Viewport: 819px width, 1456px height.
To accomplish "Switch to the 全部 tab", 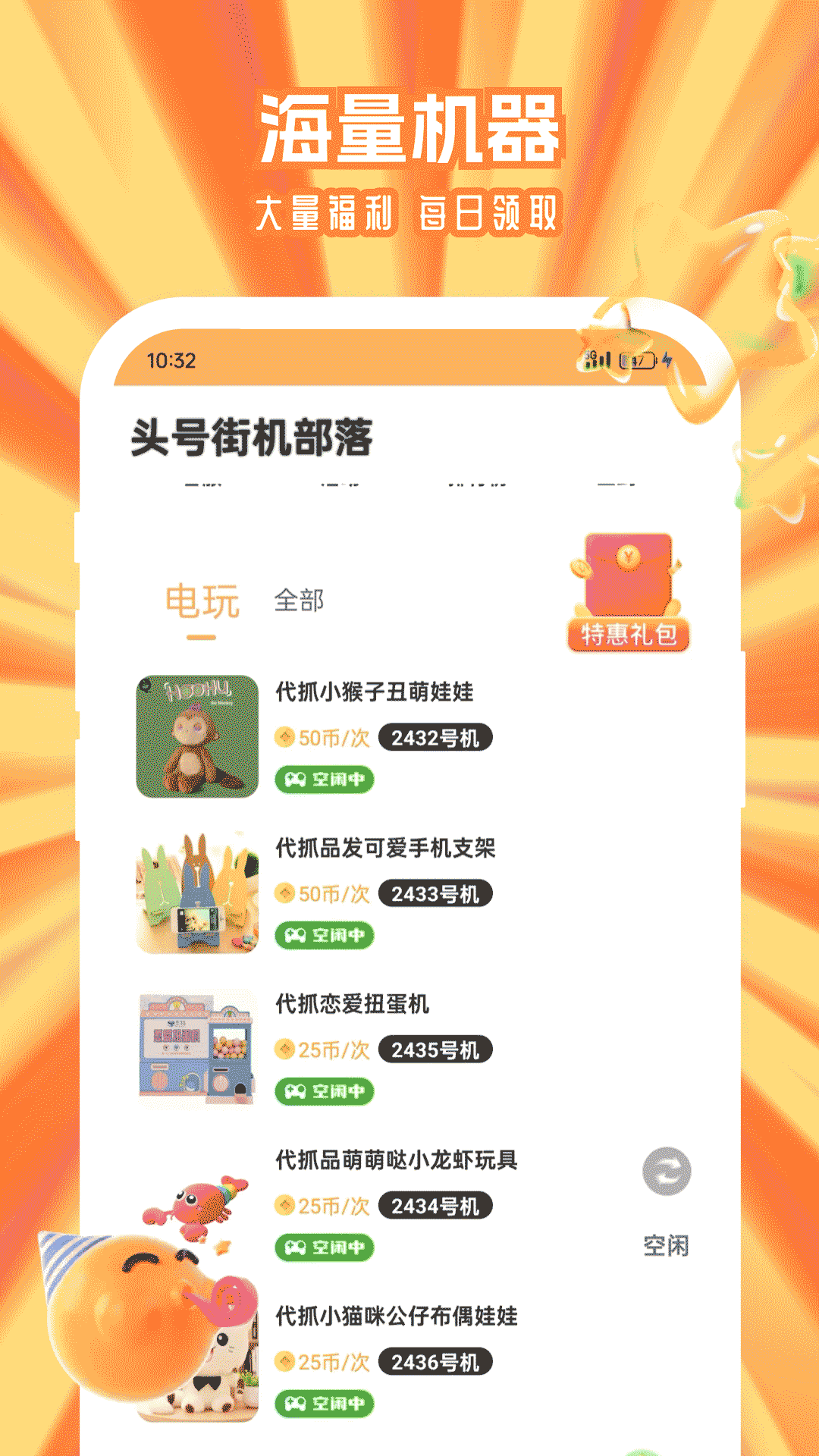I will tap(300, 599).
